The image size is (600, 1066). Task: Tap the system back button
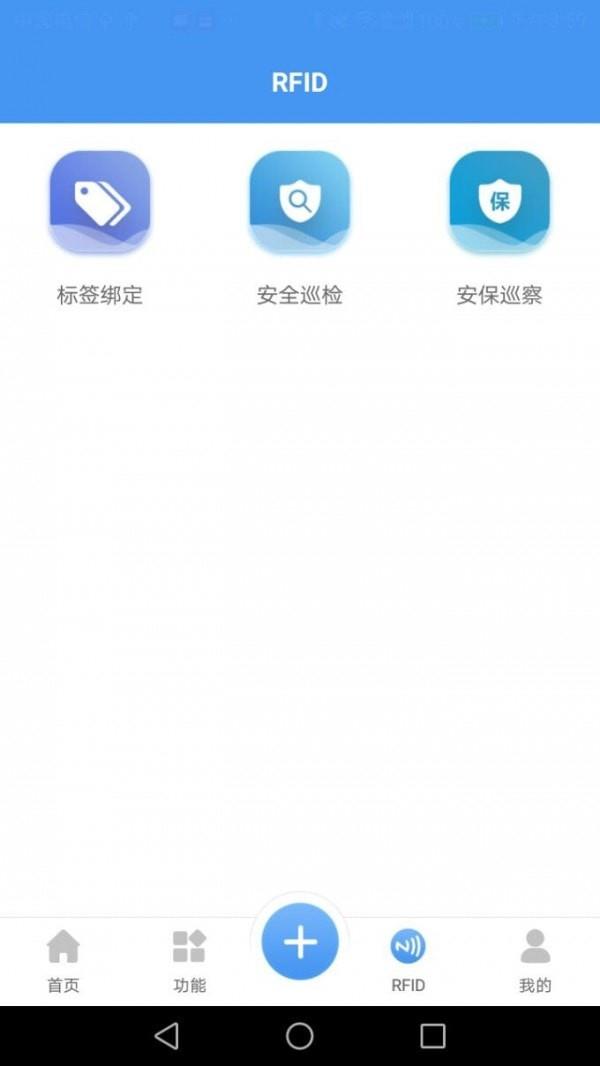[x=166, y=1036]
